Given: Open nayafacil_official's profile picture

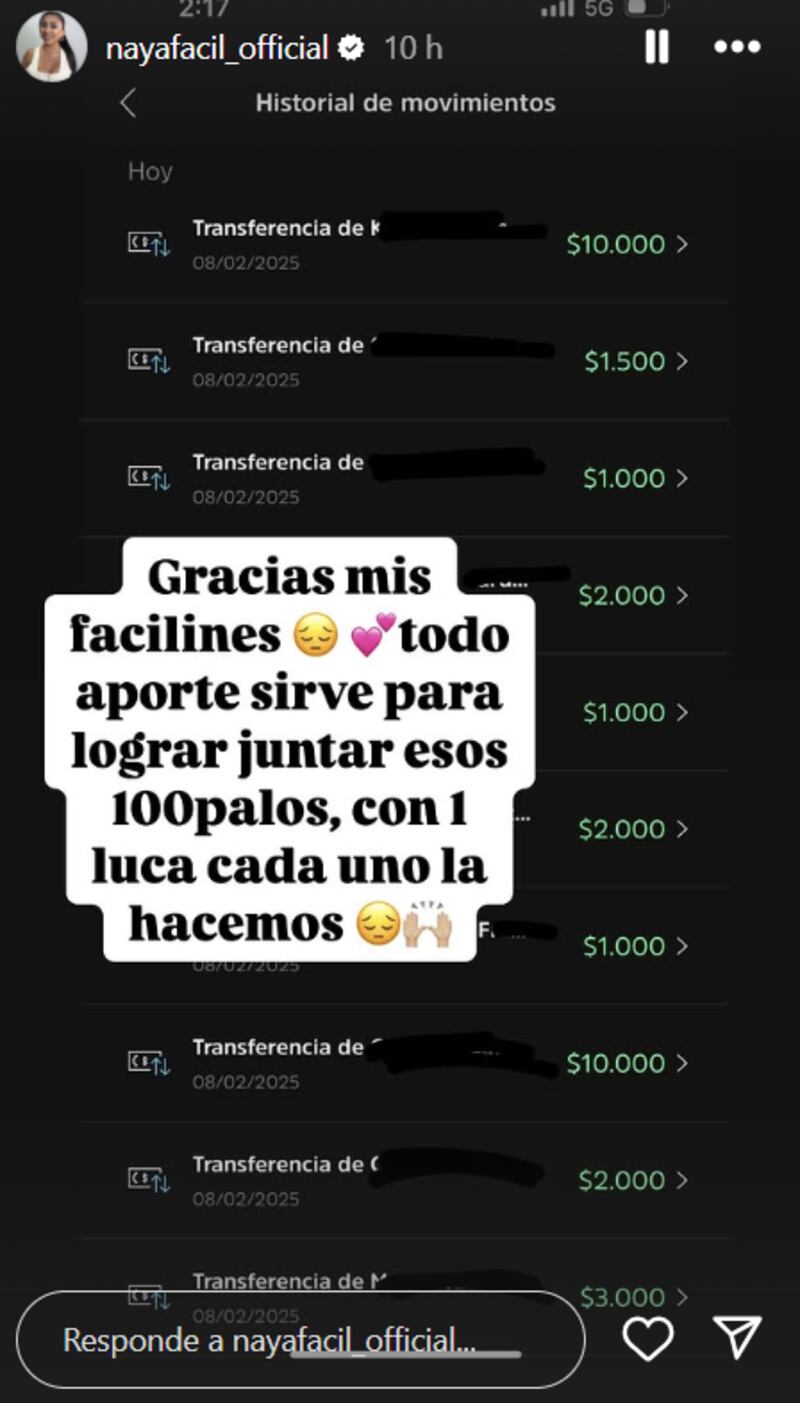Looking at the screenshot, I should (x=51, y=47).
